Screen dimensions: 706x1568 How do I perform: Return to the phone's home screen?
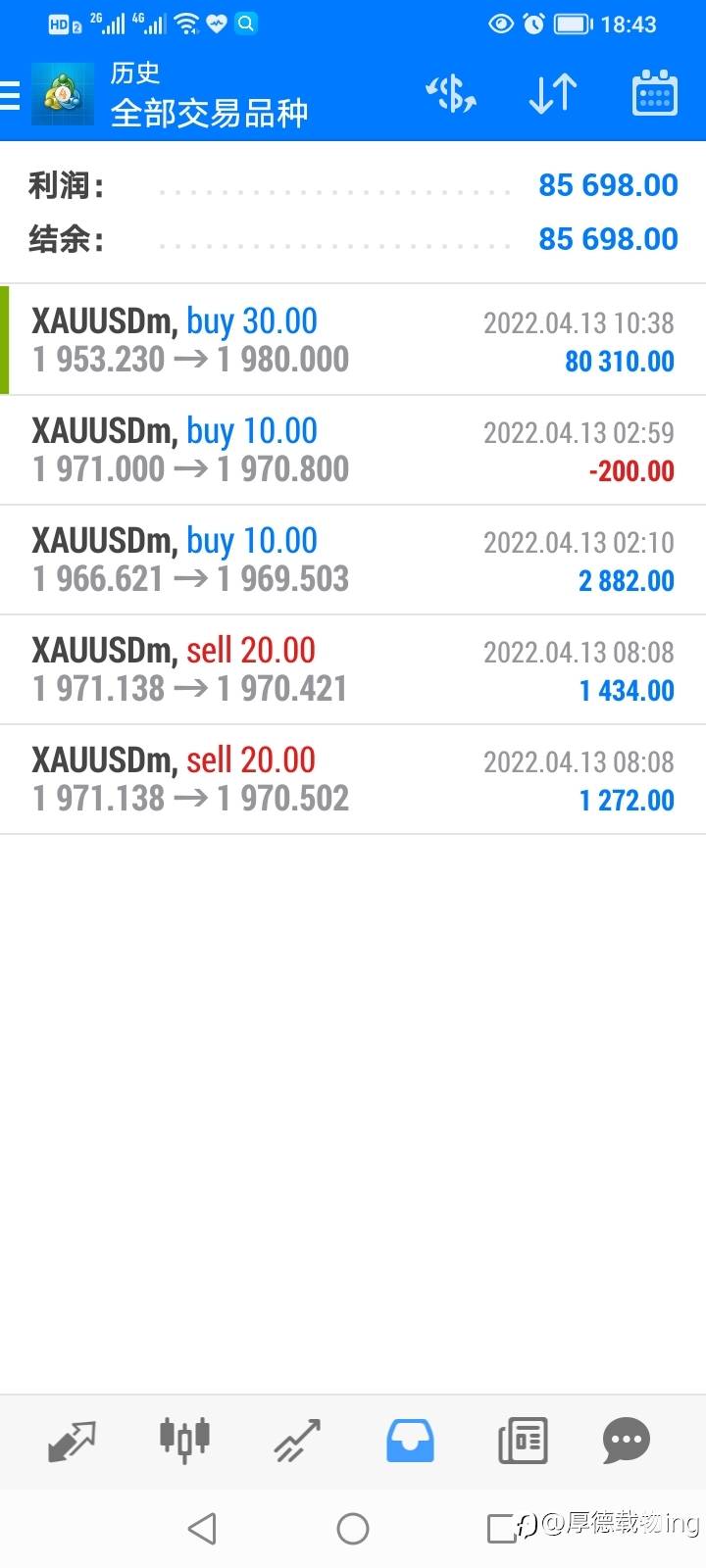353,1528
